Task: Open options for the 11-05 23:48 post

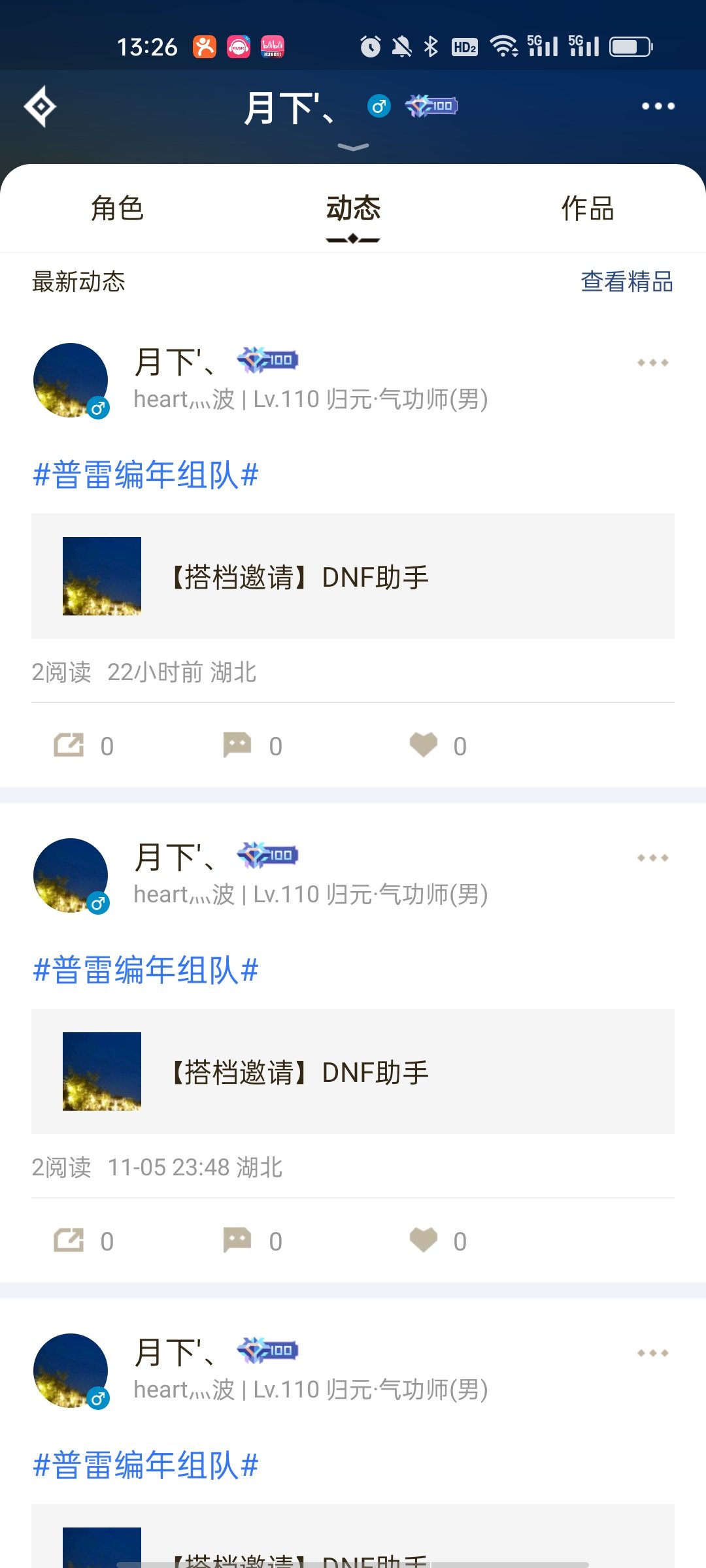Action: click(x=652, y=858)
